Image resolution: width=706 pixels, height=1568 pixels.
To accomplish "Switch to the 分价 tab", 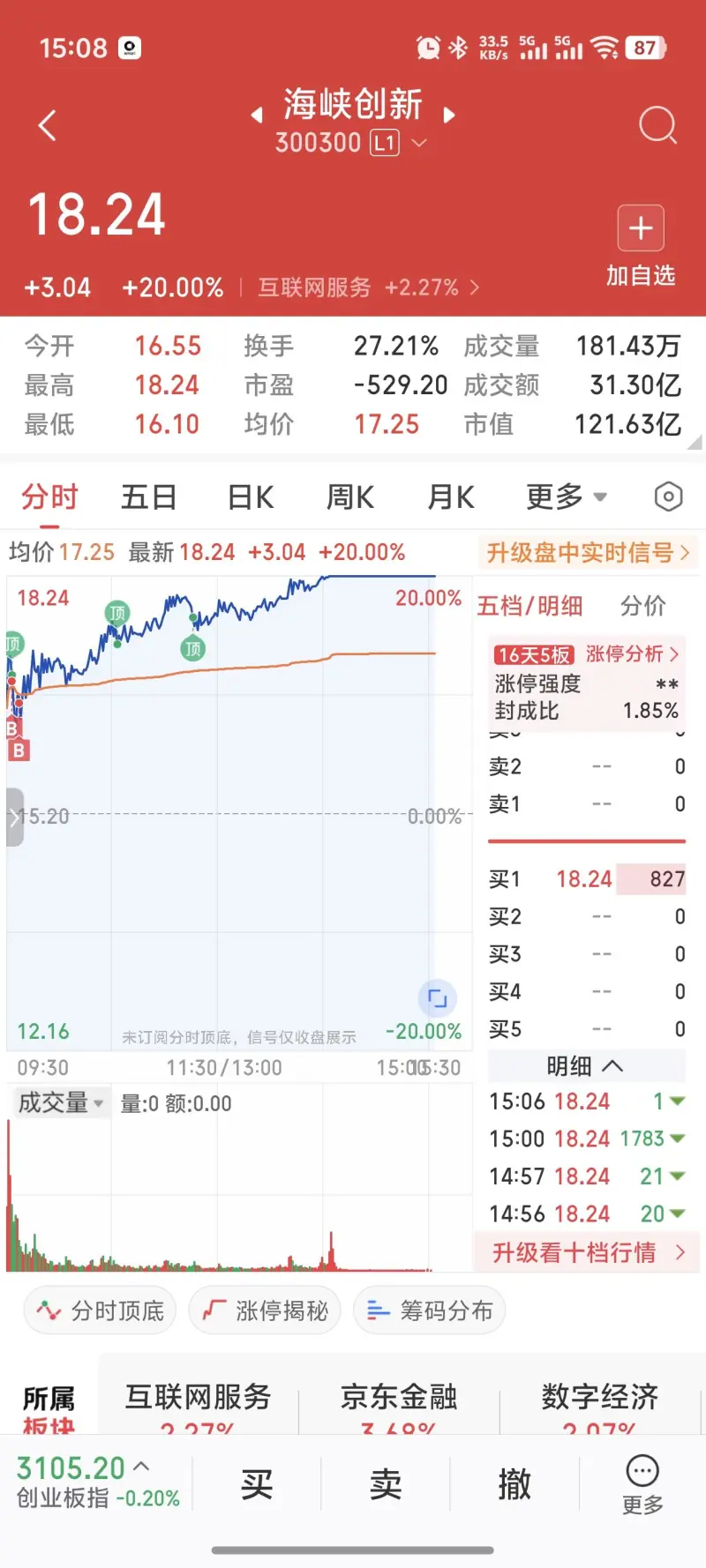I will coord(642,606).
